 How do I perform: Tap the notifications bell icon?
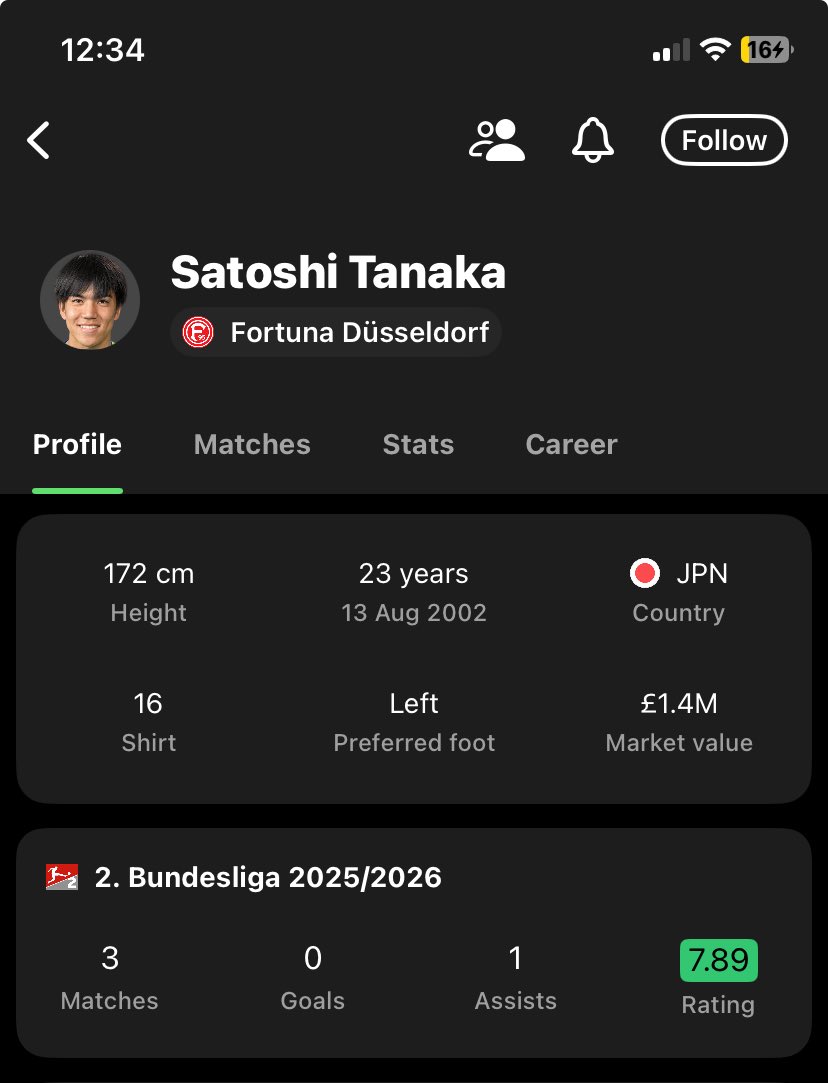pos(592,140)
